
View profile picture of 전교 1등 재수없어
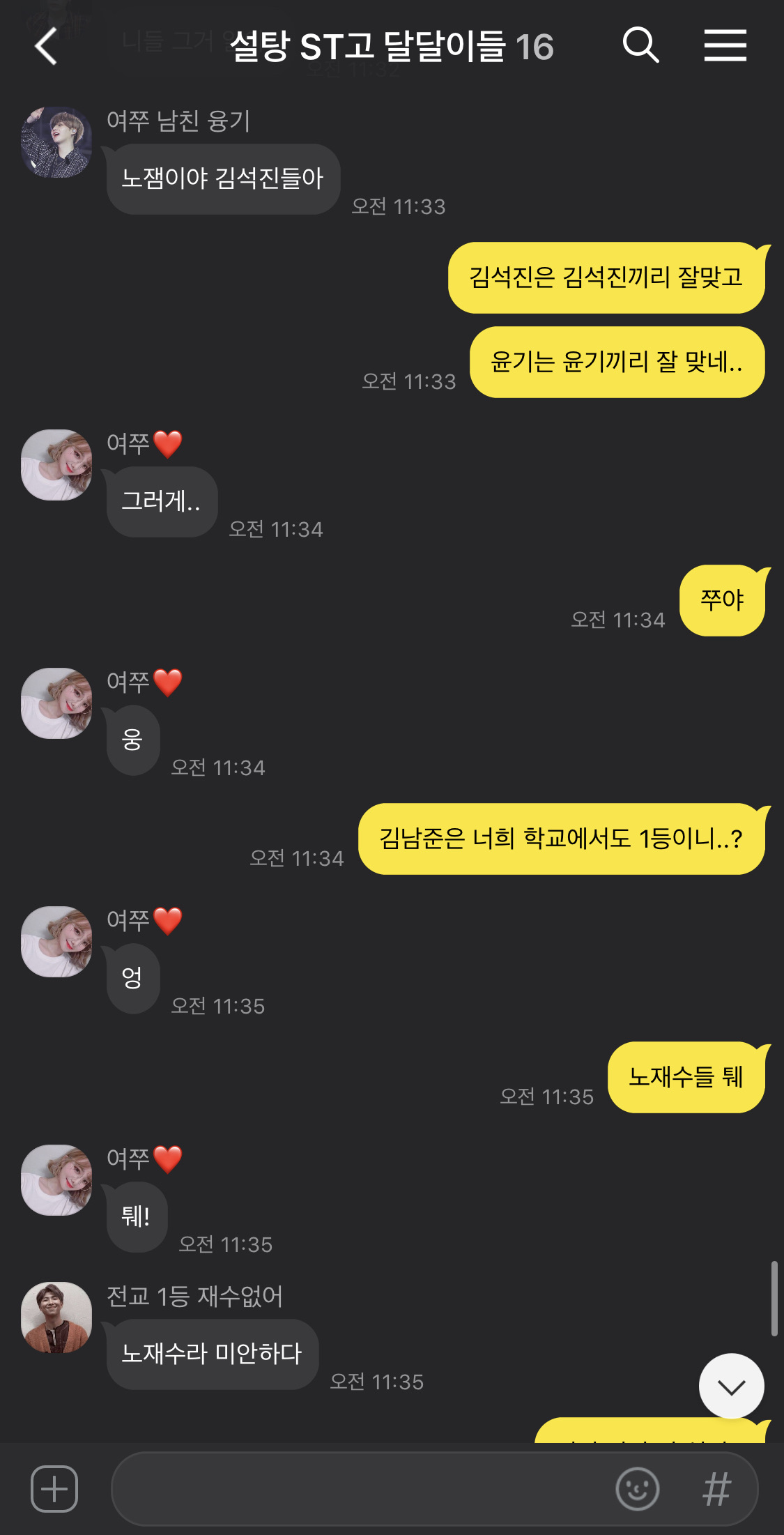[56, 1318]
